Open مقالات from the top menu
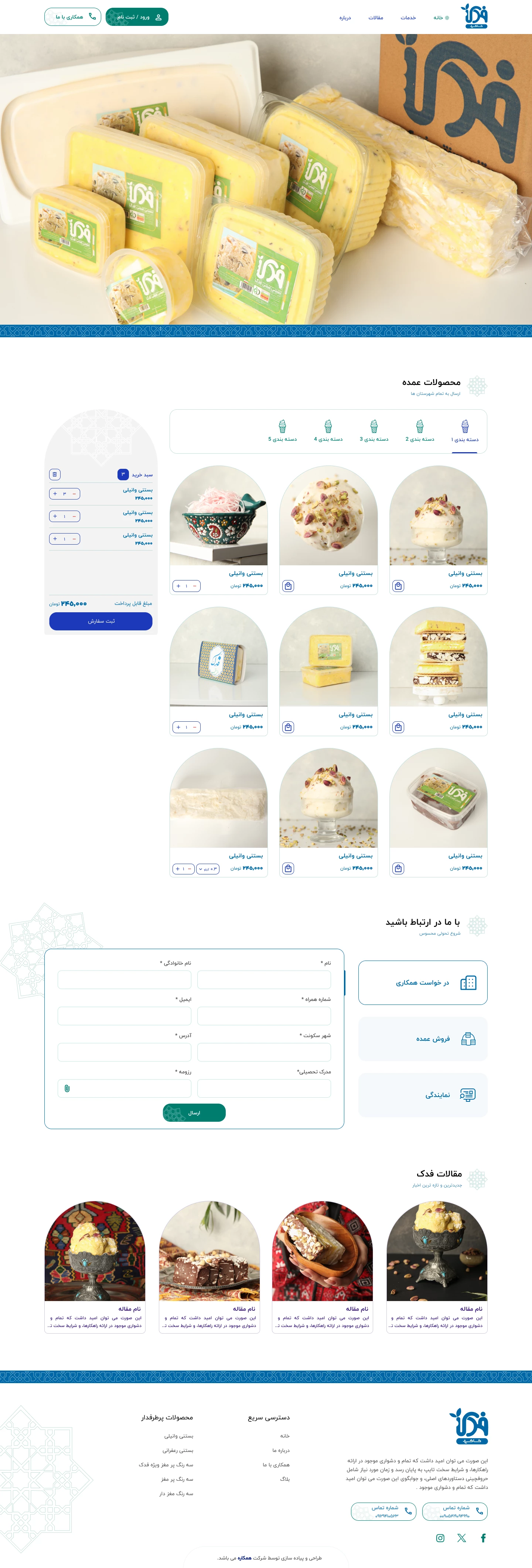The height and width of the screenshot is (1568, 532). pos(376,18)
